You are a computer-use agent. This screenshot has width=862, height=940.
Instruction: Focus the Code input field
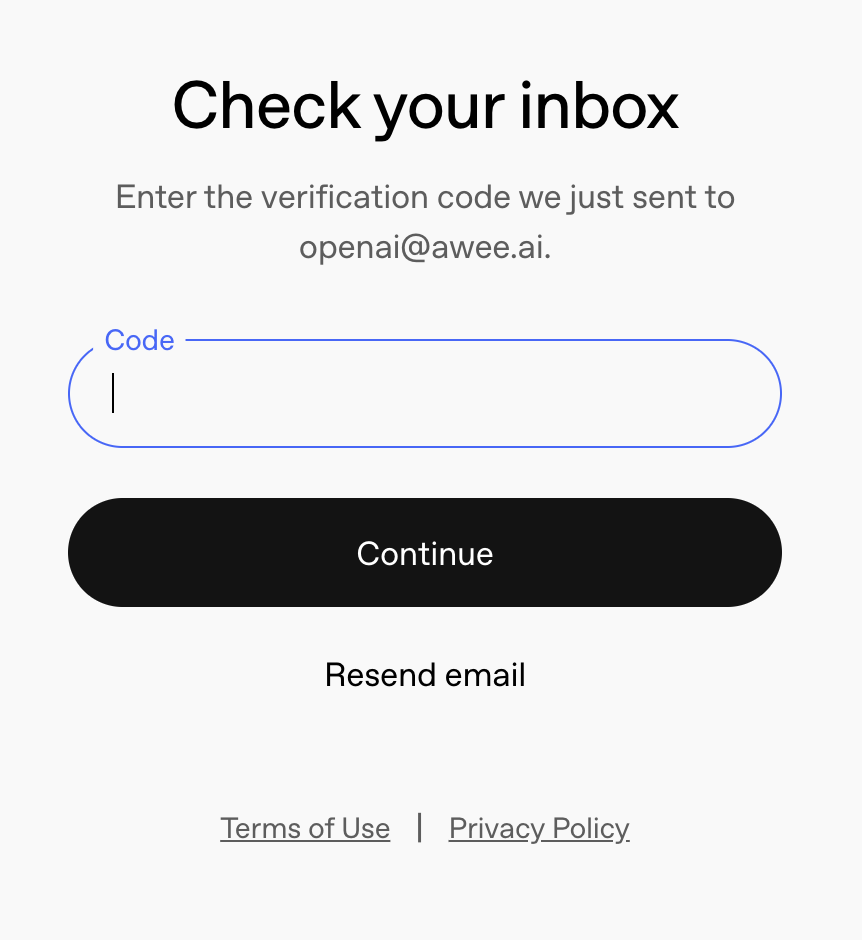[424, 393]
